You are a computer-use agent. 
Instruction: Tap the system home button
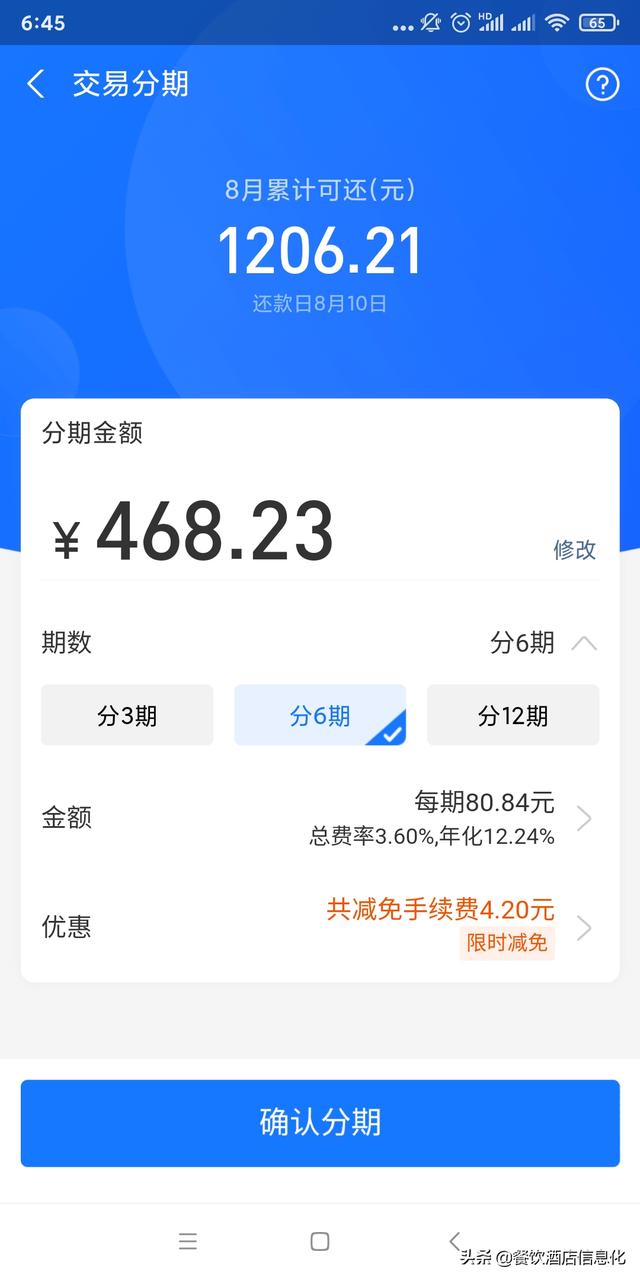tap(320, 1241)
